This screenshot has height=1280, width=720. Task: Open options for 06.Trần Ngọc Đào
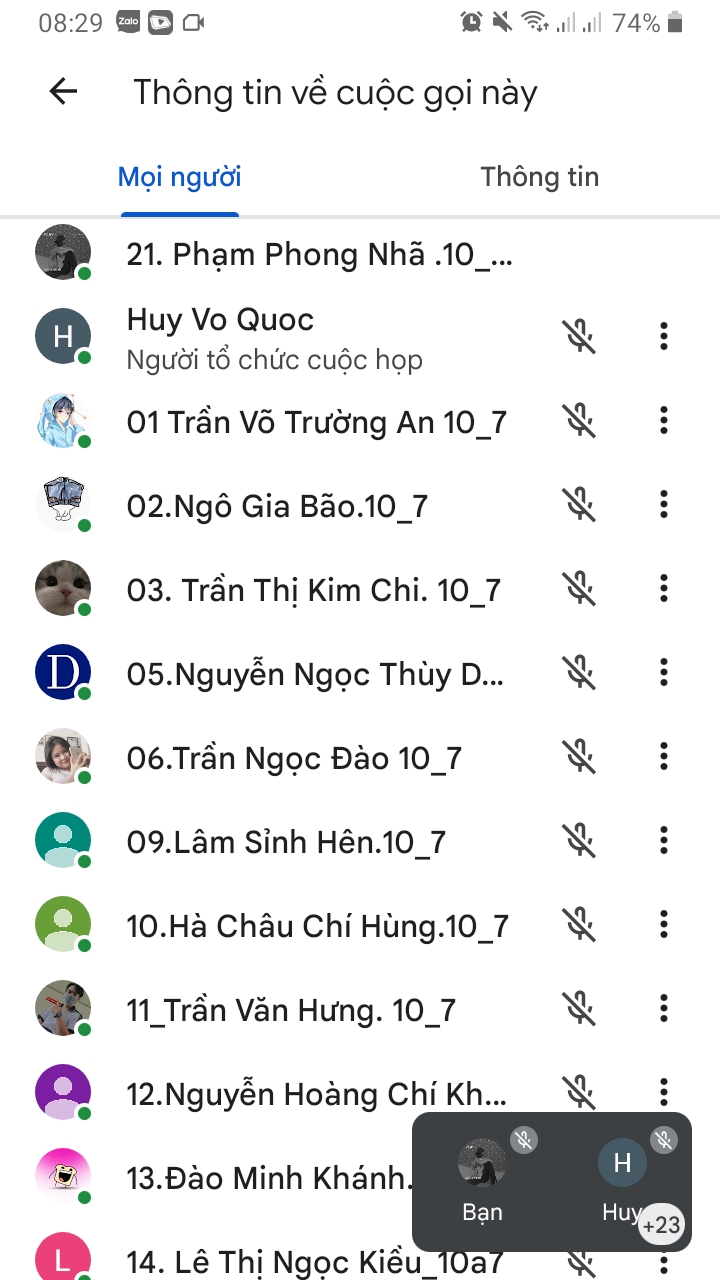(x=663, y=757)
